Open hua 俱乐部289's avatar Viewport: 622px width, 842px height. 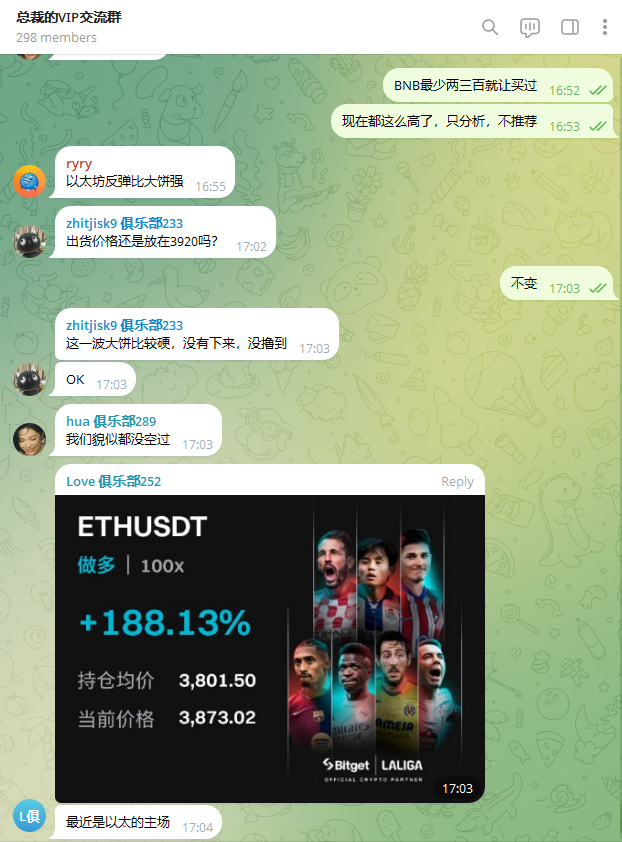(29, 439)
